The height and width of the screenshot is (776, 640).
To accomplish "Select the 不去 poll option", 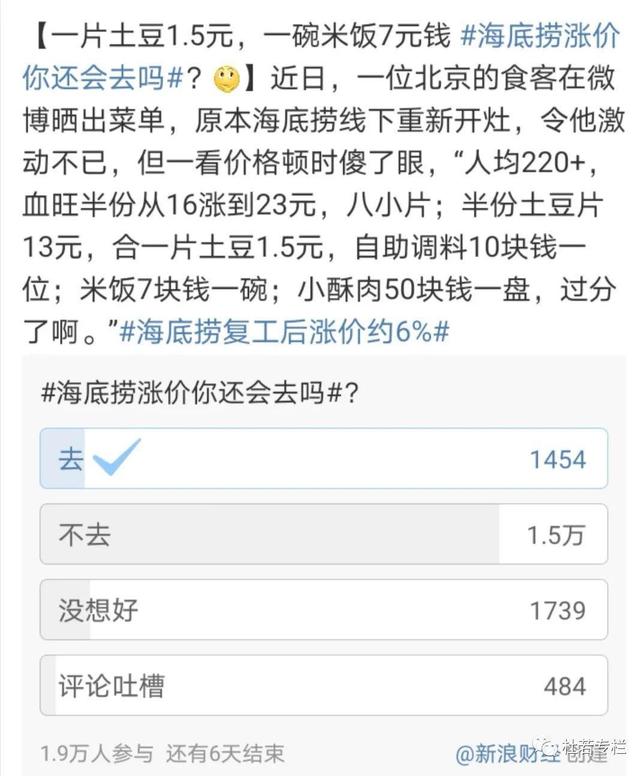I will [x=322, y=535].
